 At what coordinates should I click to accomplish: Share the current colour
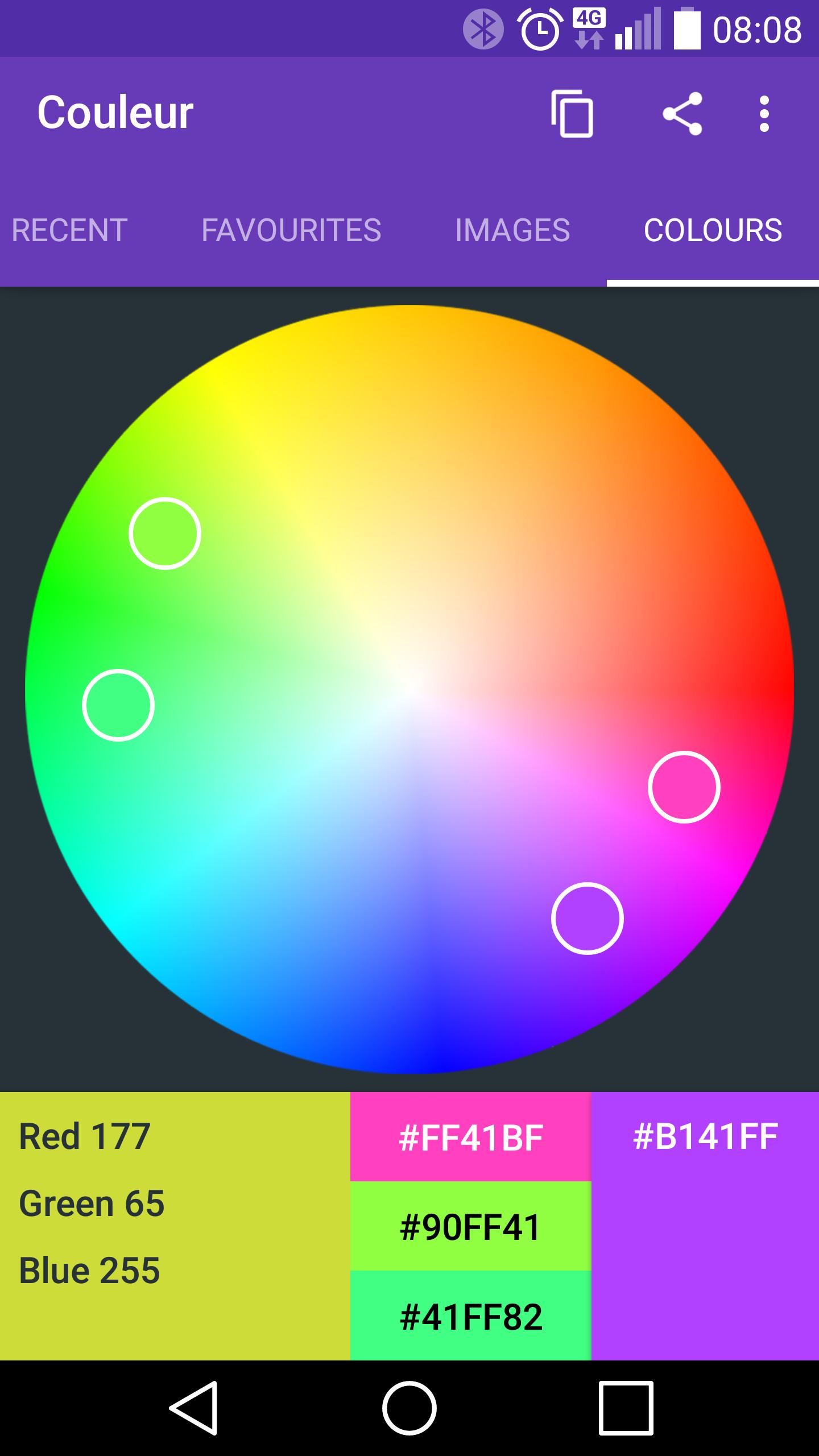click(682, 114)
